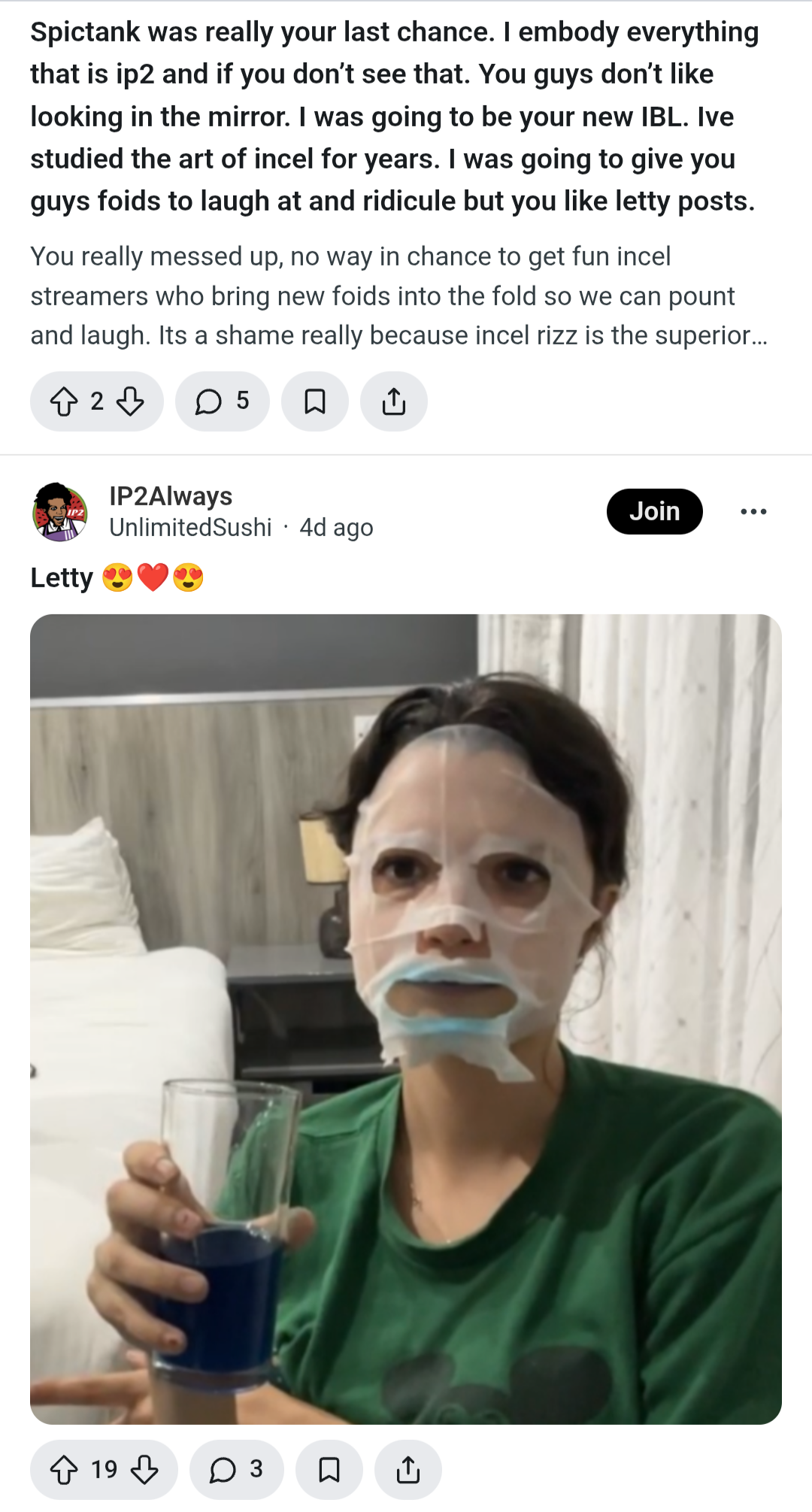Join the IP2Always community

tap(654, 511)
